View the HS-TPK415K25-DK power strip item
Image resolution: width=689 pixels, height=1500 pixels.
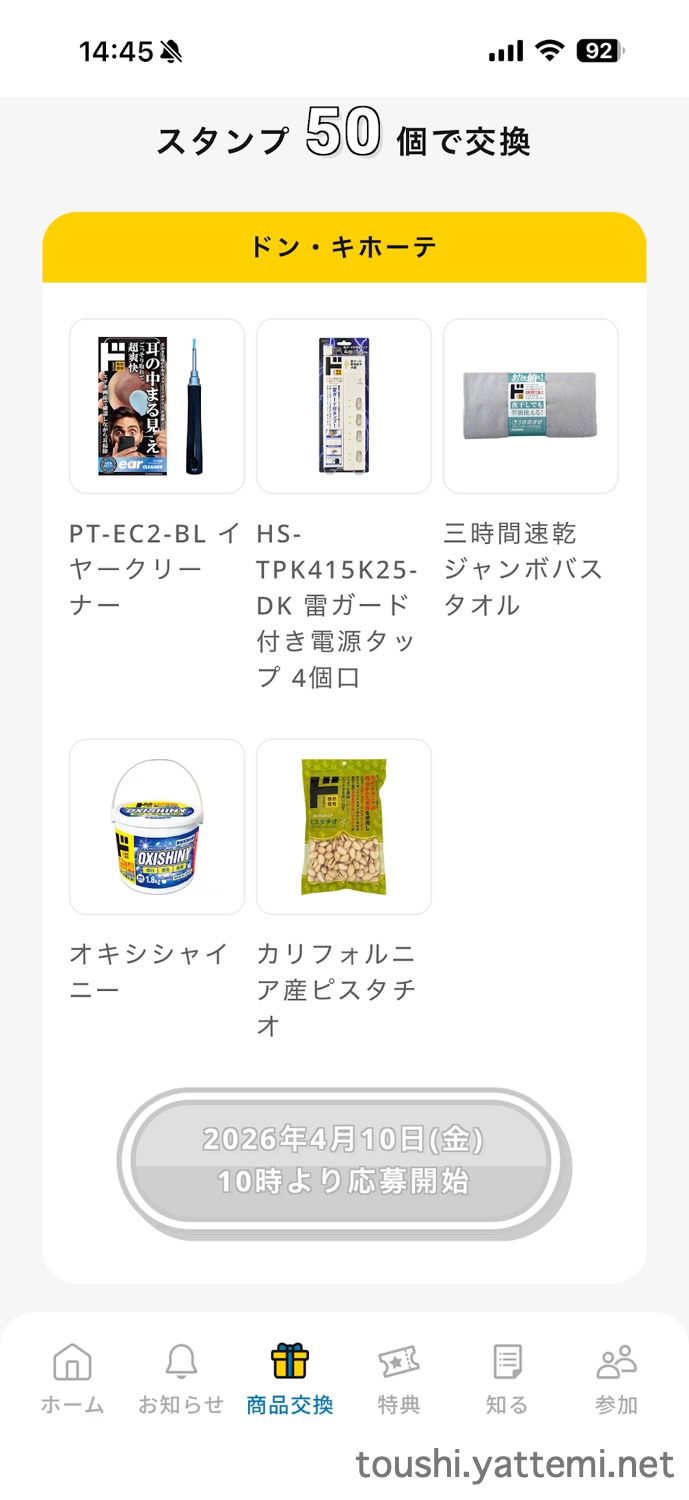tap(343, 406)
